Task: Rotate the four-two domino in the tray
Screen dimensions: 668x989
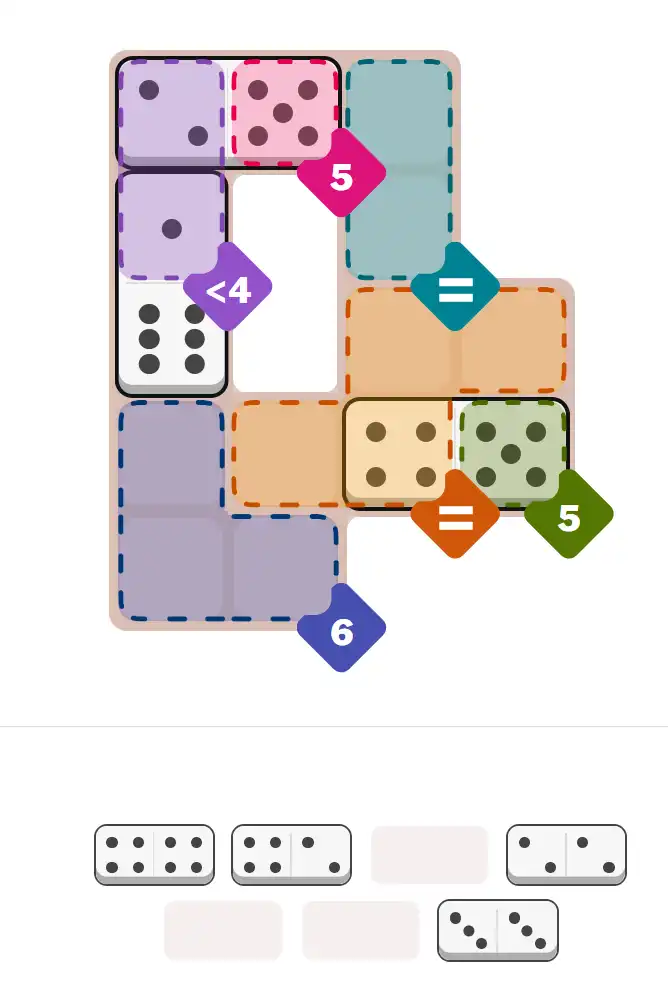Action: (x=291, y=854)
